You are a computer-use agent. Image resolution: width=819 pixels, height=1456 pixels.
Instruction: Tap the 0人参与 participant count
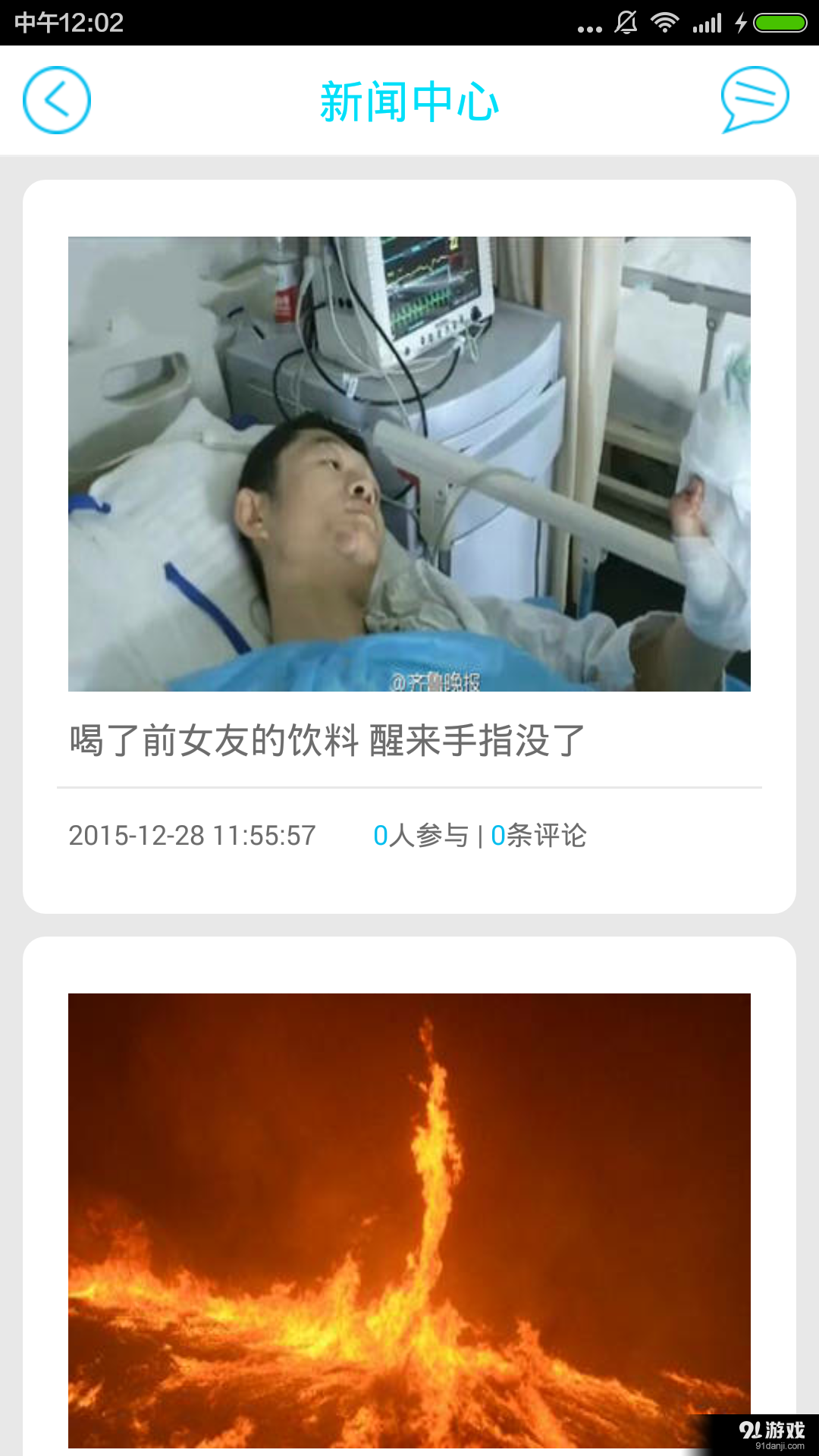click(422, 836)
